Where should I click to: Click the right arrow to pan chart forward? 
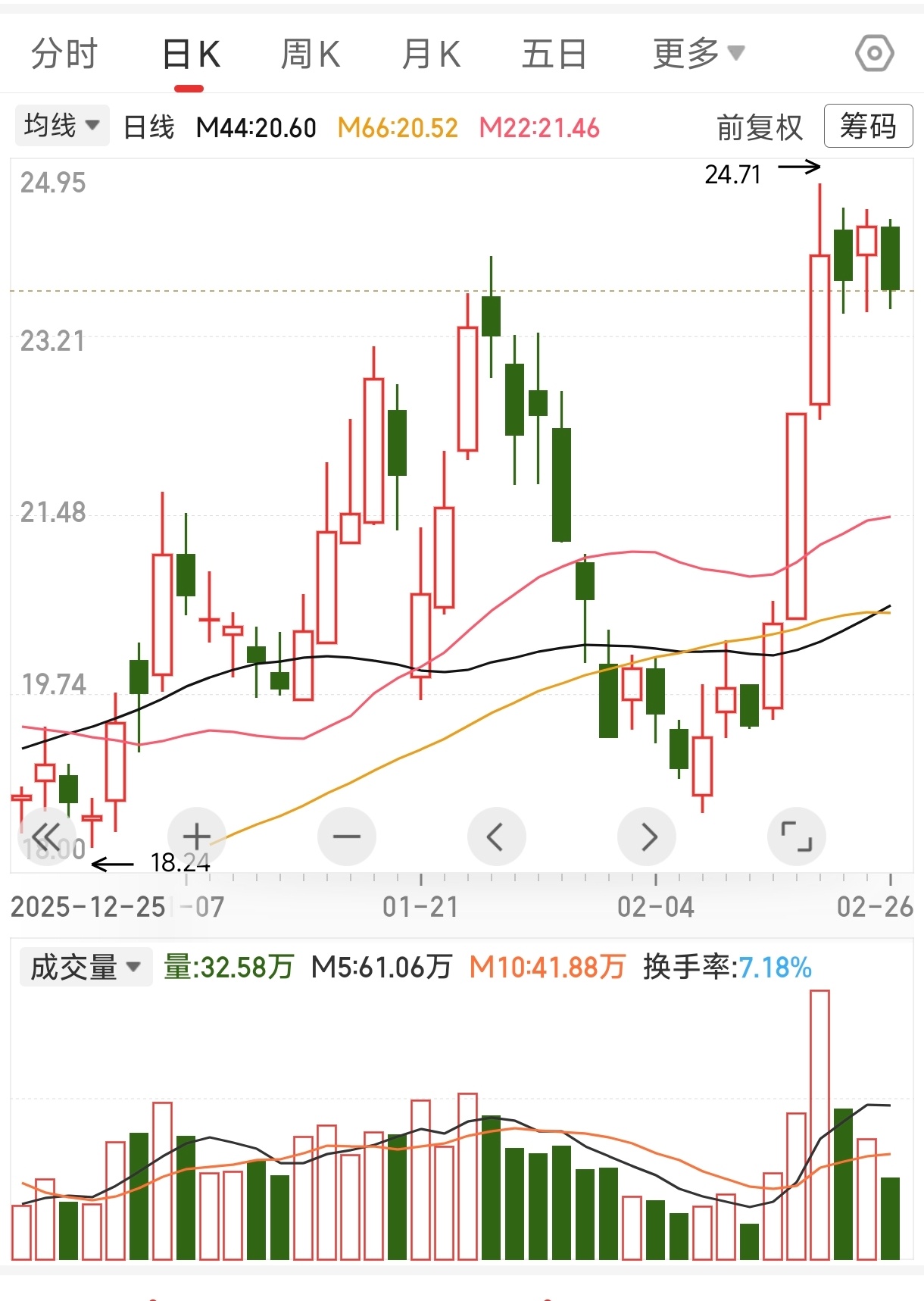pos(648,836)
